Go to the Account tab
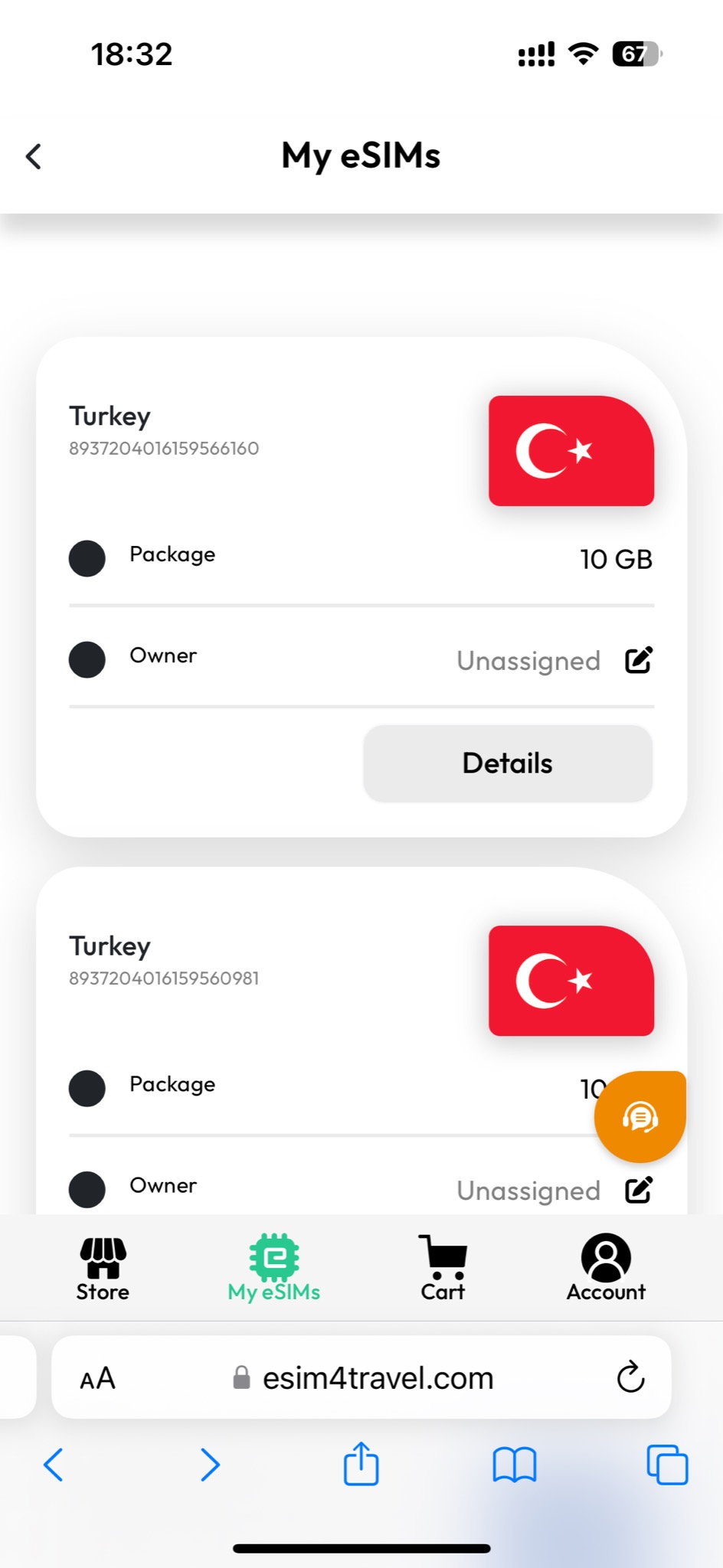This screenshot has width=723, height=1568. coord(606,1269)
